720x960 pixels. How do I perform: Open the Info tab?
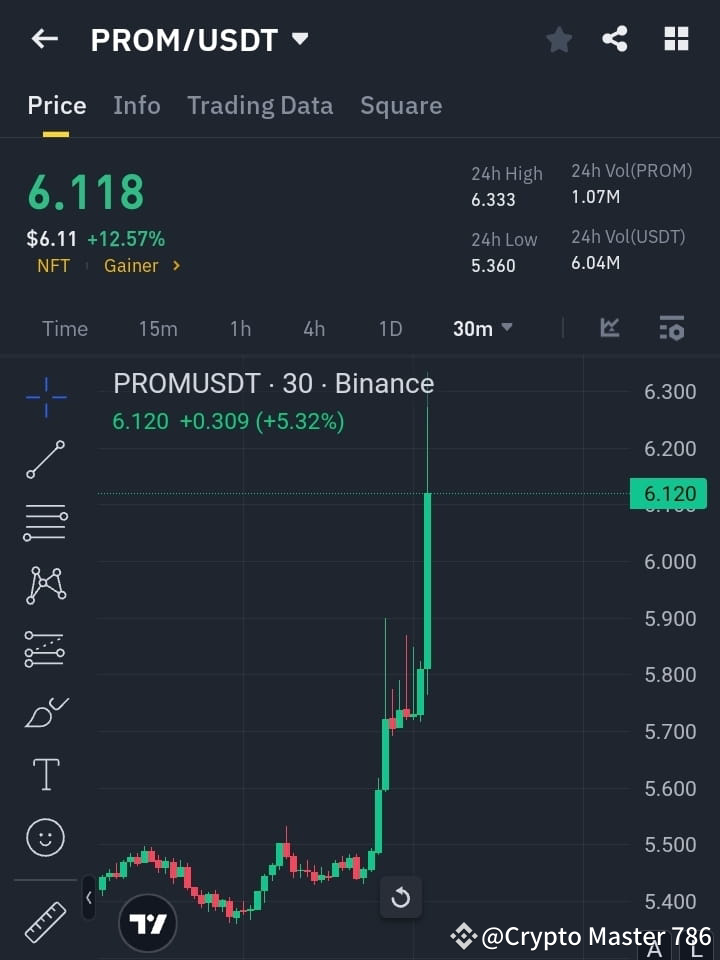(x=137, y=105)
